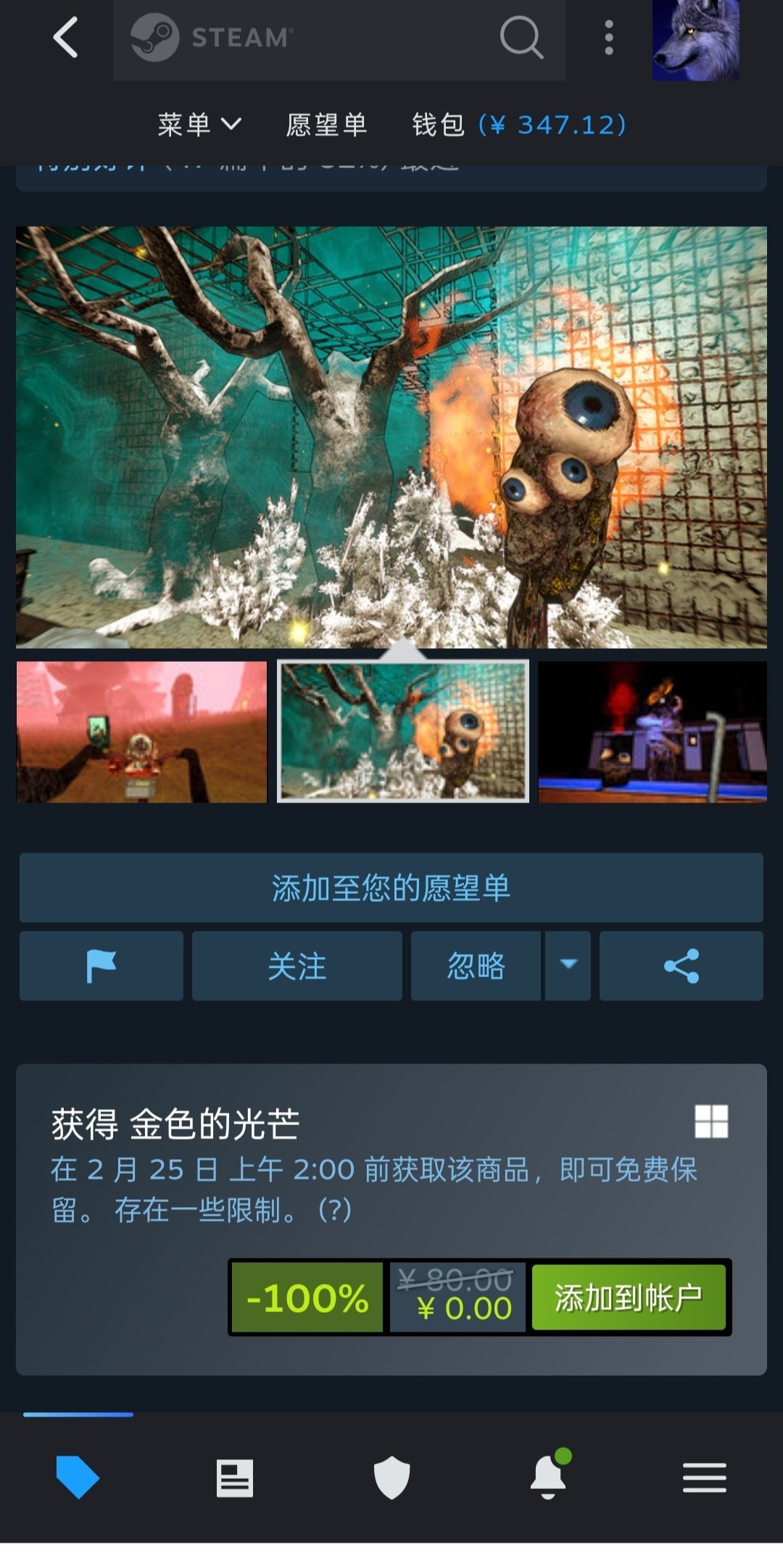Switch to the news tab

point(235,1477)
